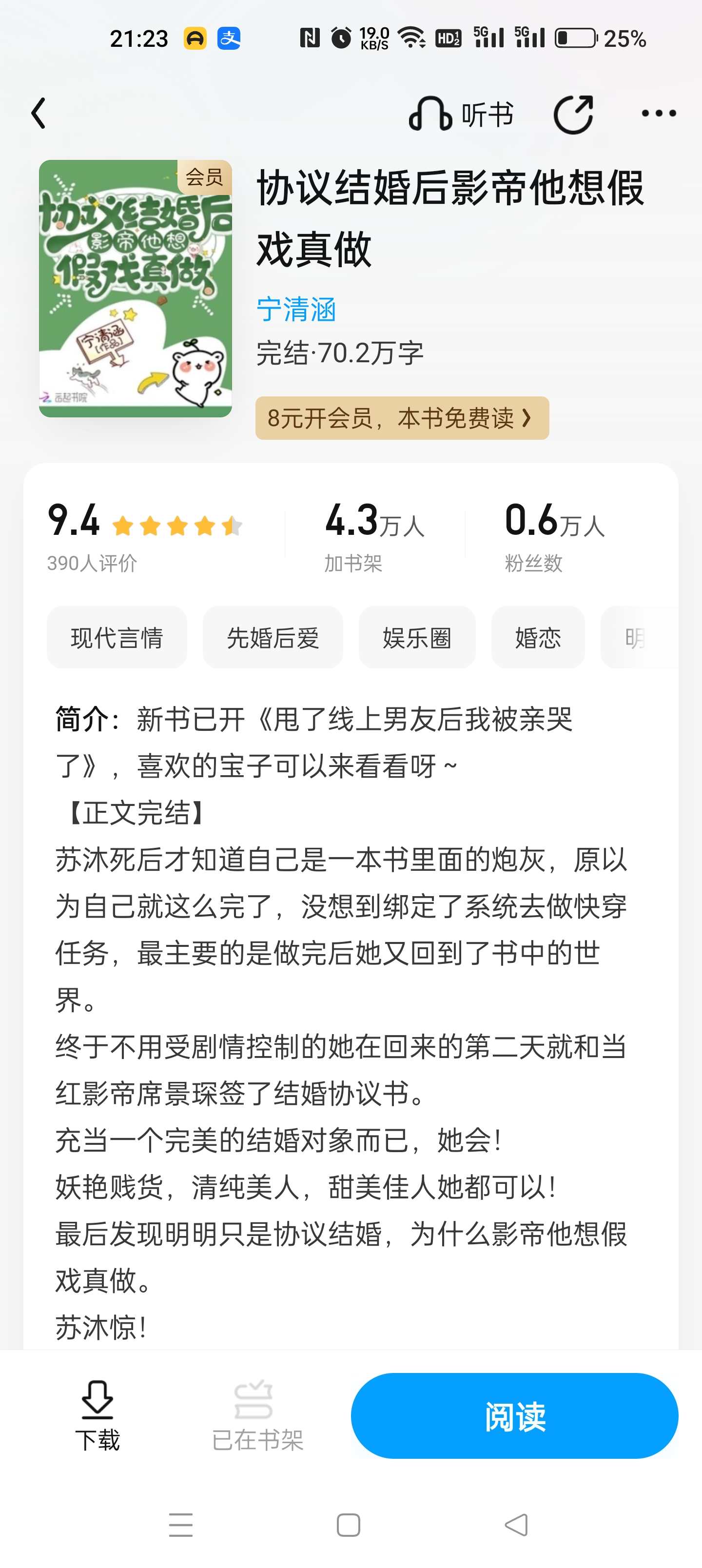Image resolution: width=702 pixels, height=1568 pixels.
Task: Select the 现代言情 tag
Action: 117,637
